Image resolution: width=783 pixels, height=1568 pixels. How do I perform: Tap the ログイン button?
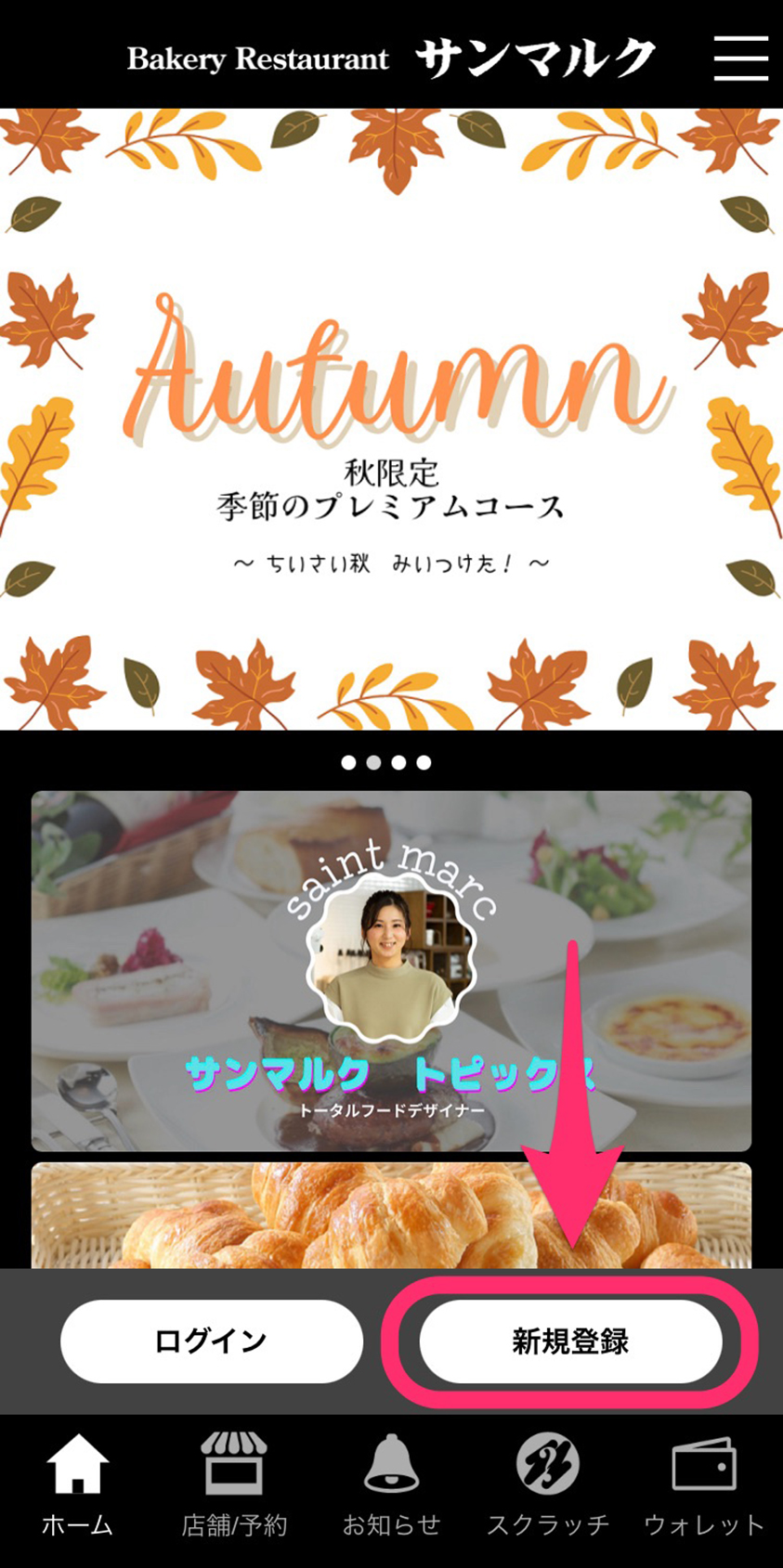(212, 1341)
